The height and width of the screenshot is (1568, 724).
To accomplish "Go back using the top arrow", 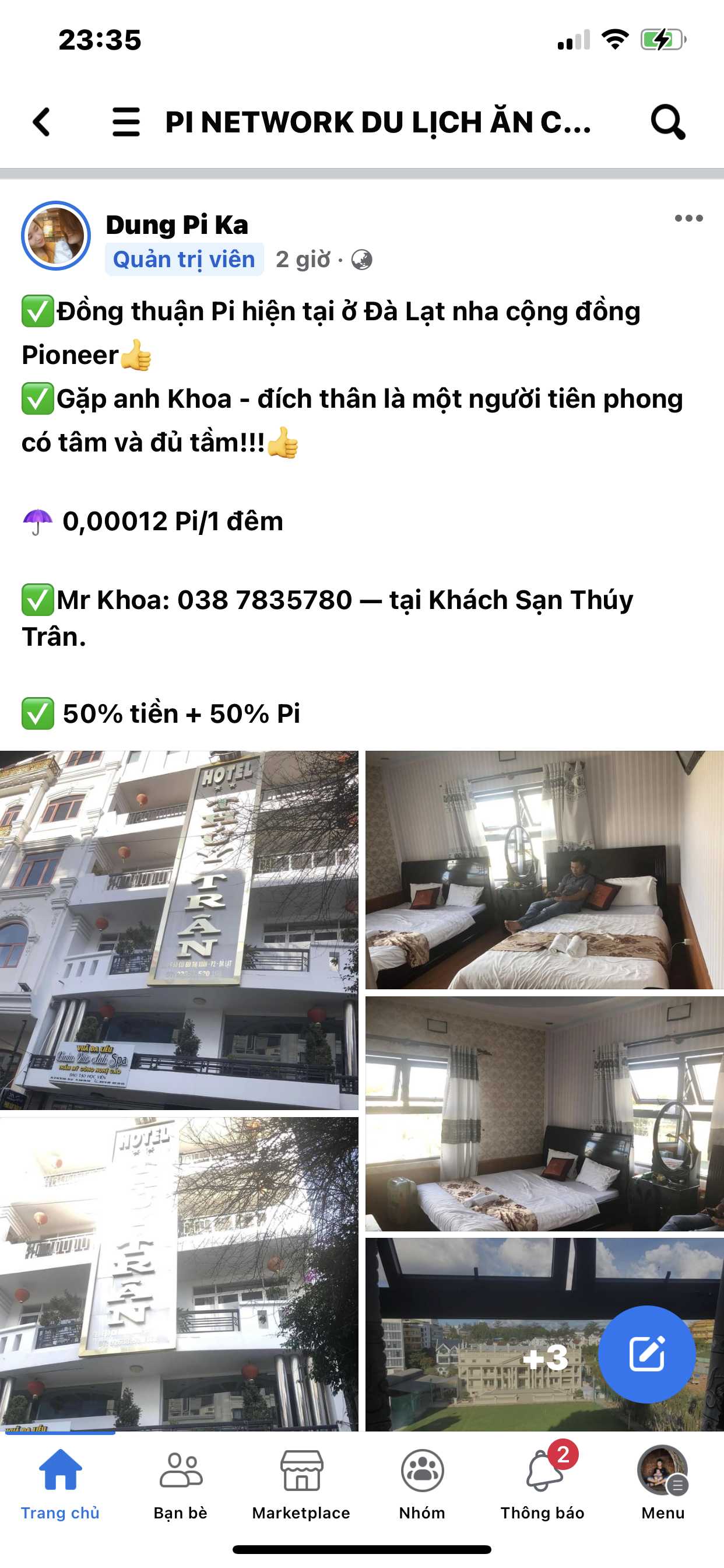I will point(41,122).
